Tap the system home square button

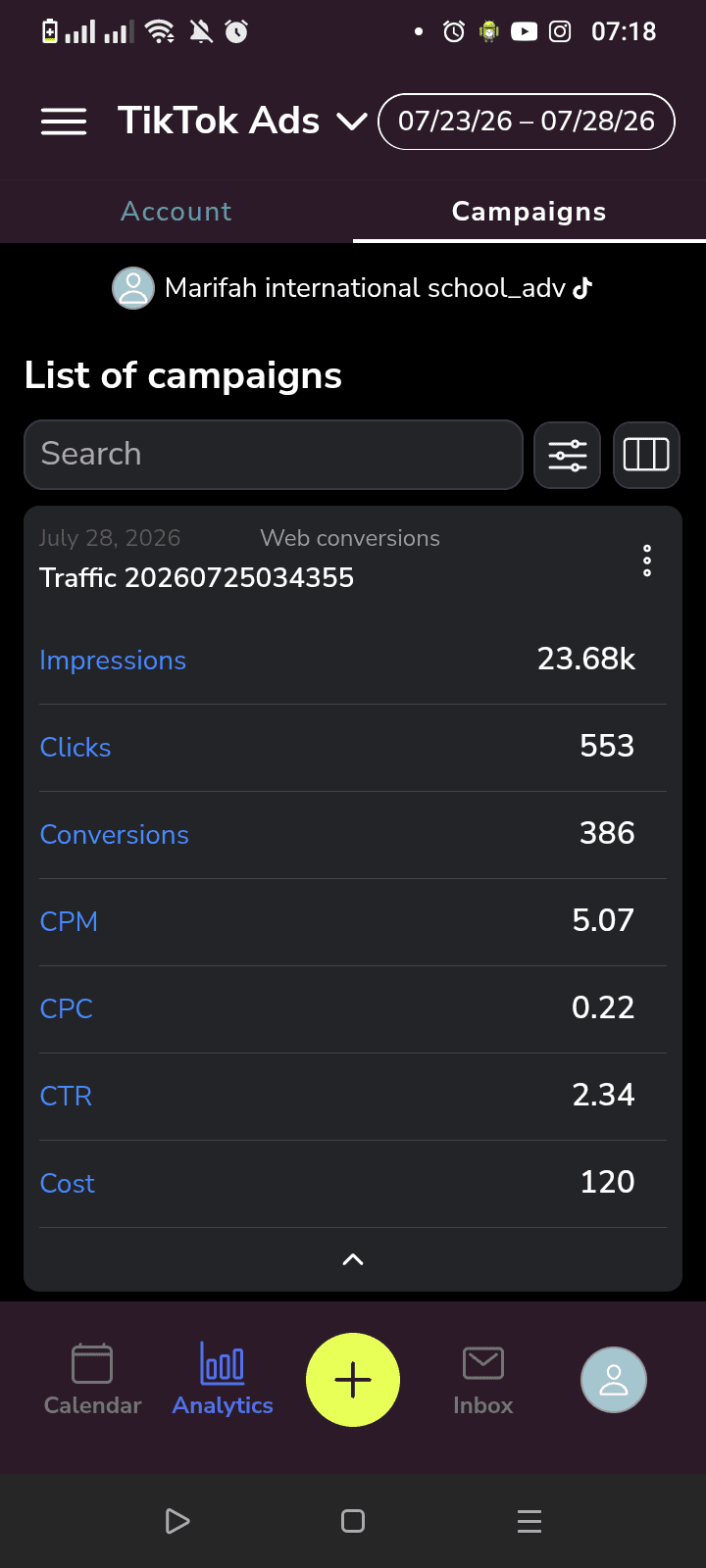(353, 1521)
